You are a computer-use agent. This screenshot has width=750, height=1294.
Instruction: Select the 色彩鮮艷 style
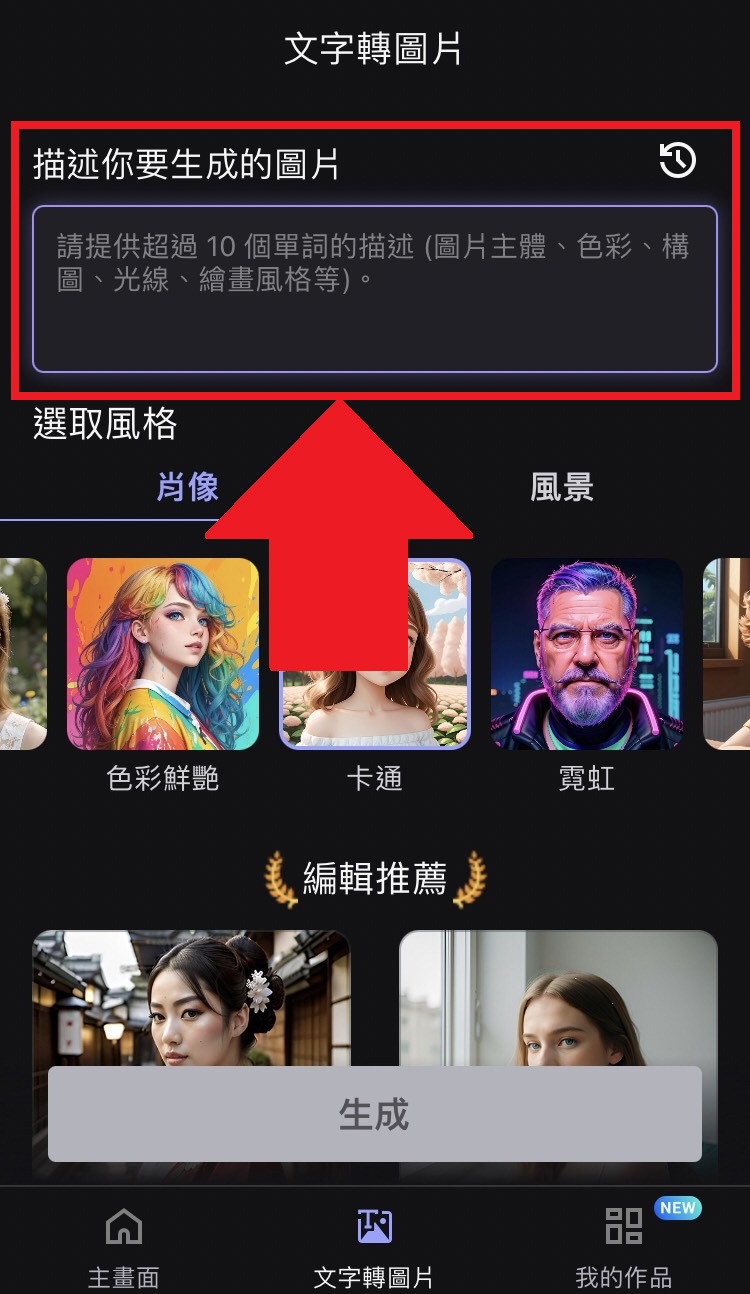[163, 654]
